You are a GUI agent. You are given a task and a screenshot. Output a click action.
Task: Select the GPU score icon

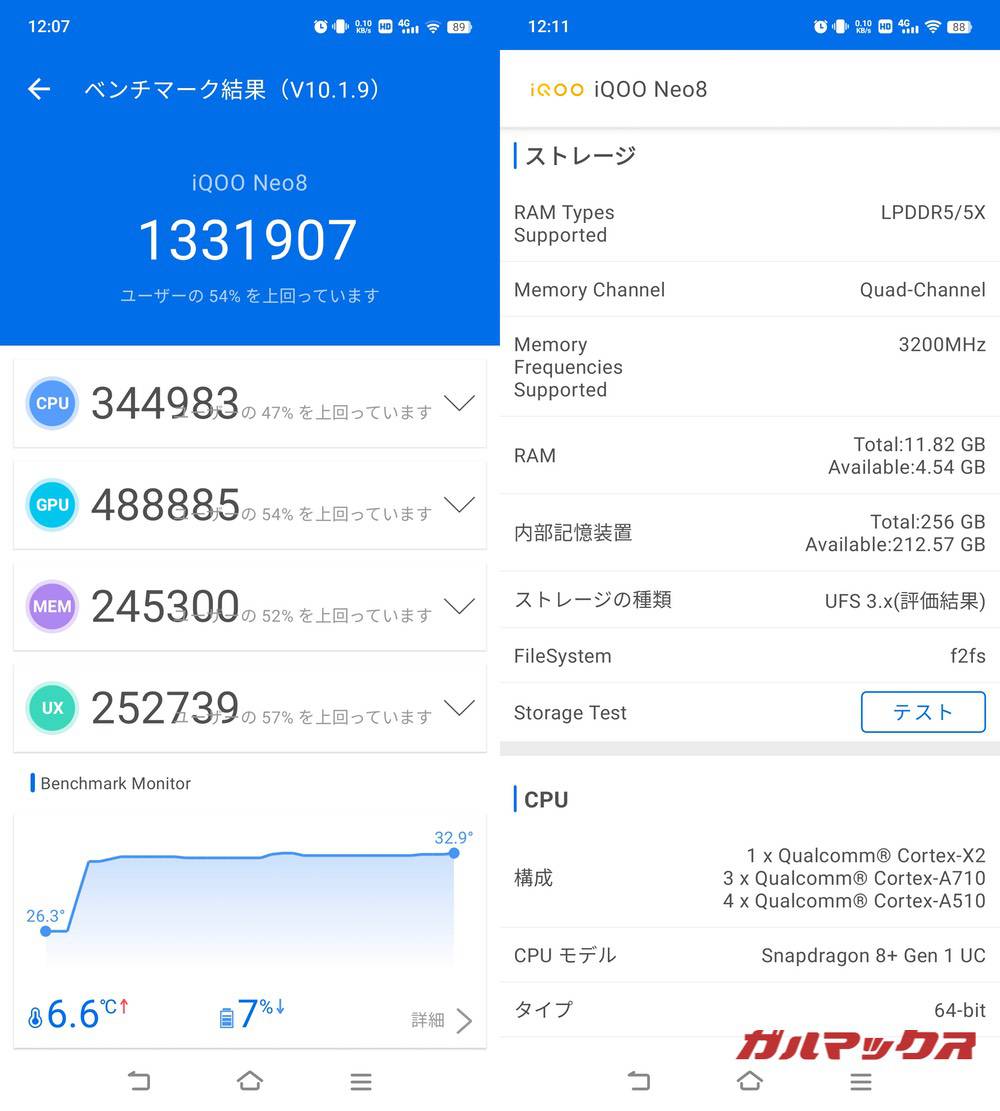(x=51, y=505)
